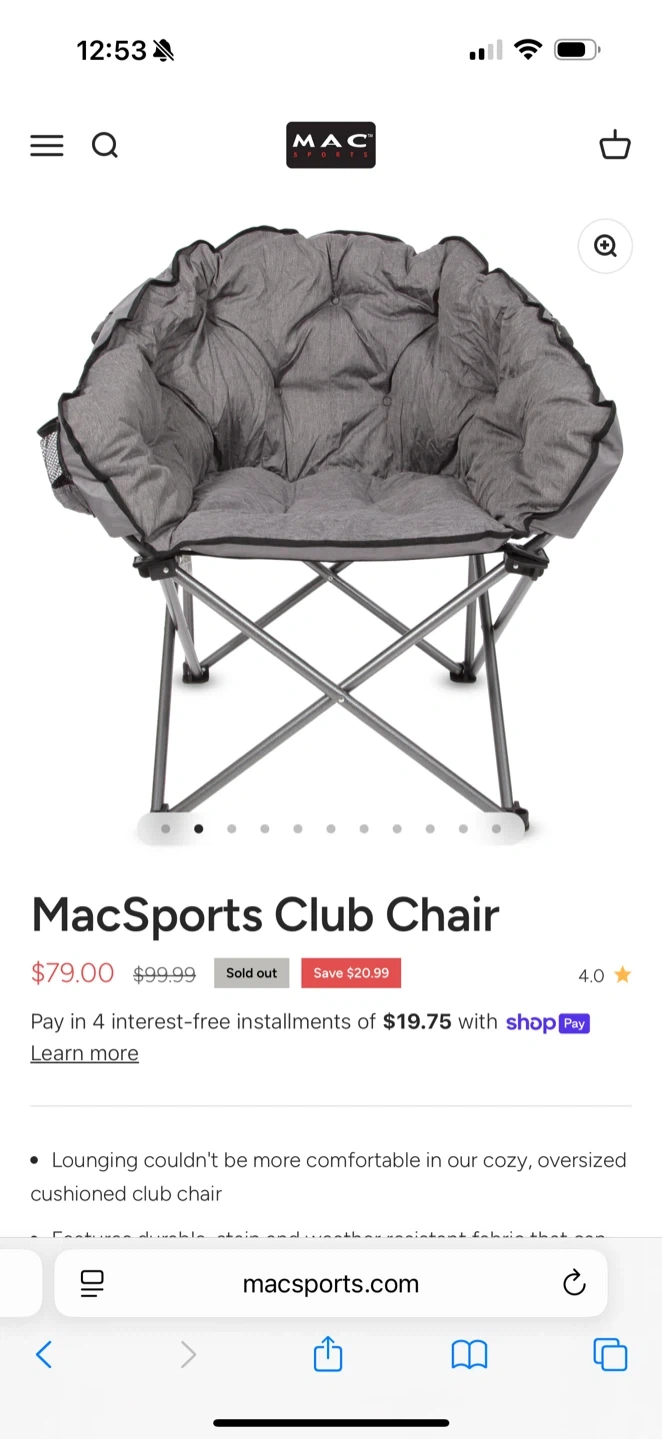Go back to the previous page

(44, 1355)
